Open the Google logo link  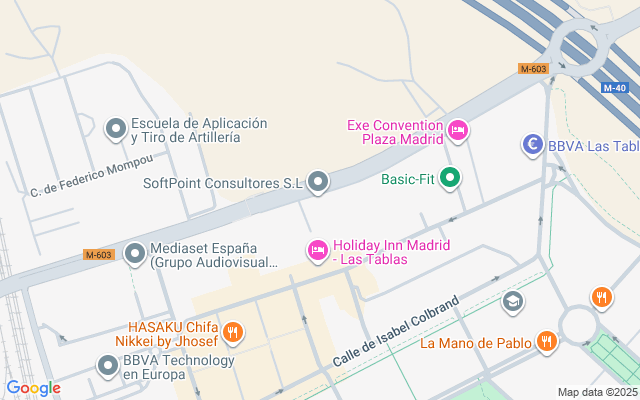tap(33, 388)
